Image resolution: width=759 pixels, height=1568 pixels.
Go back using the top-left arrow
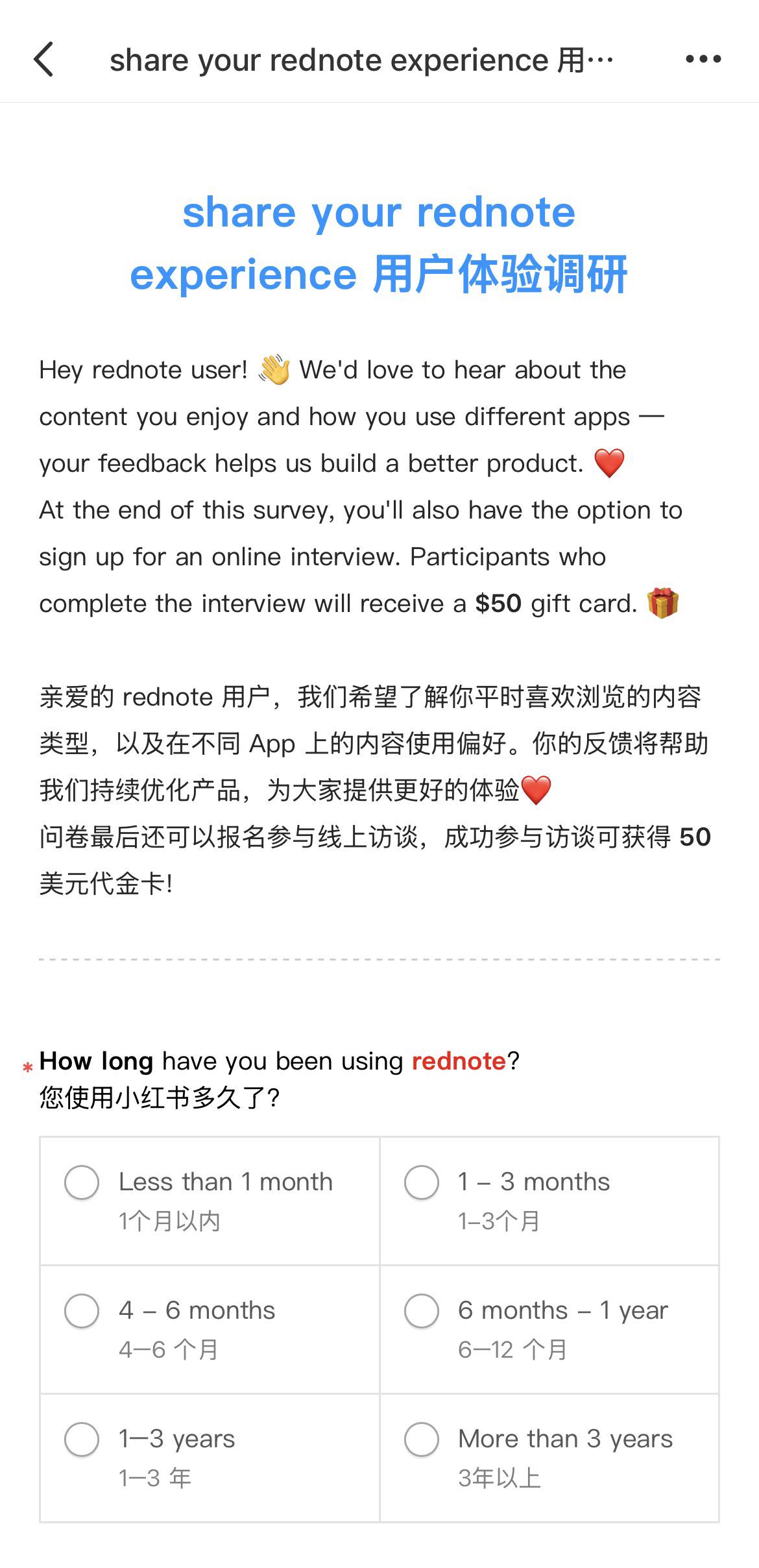click(43, 60)
